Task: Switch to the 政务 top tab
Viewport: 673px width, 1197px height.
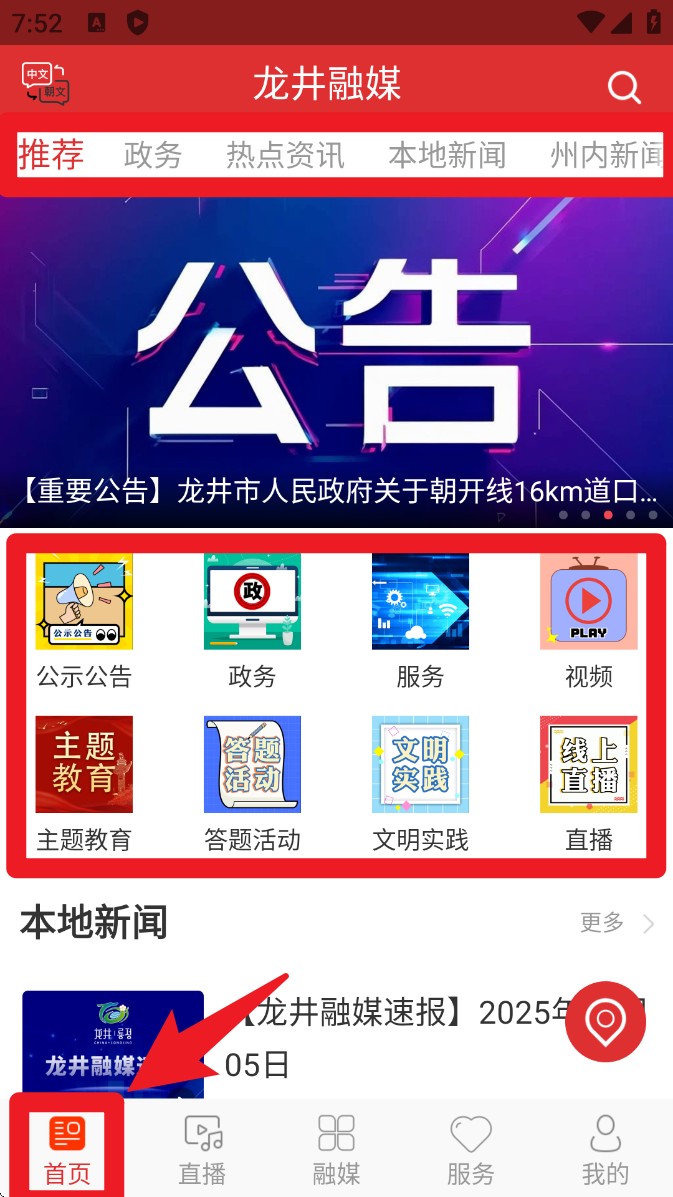Action: (153, 155)
